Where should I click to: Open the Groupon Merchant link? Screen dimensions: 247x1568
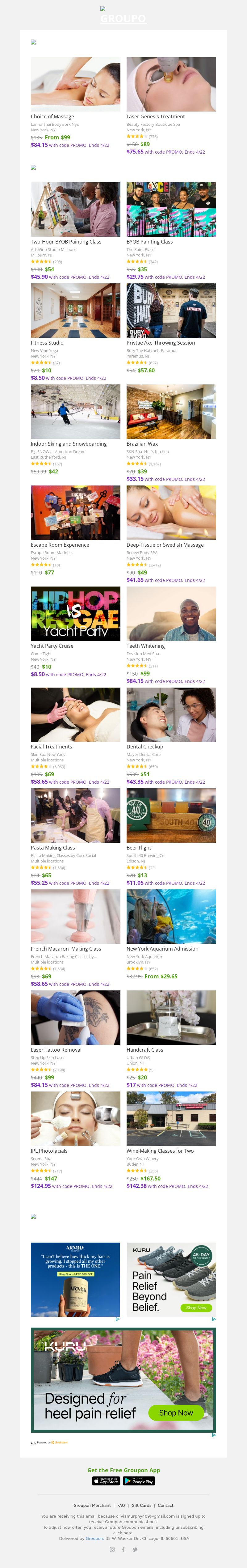(x=92, y=1505)
